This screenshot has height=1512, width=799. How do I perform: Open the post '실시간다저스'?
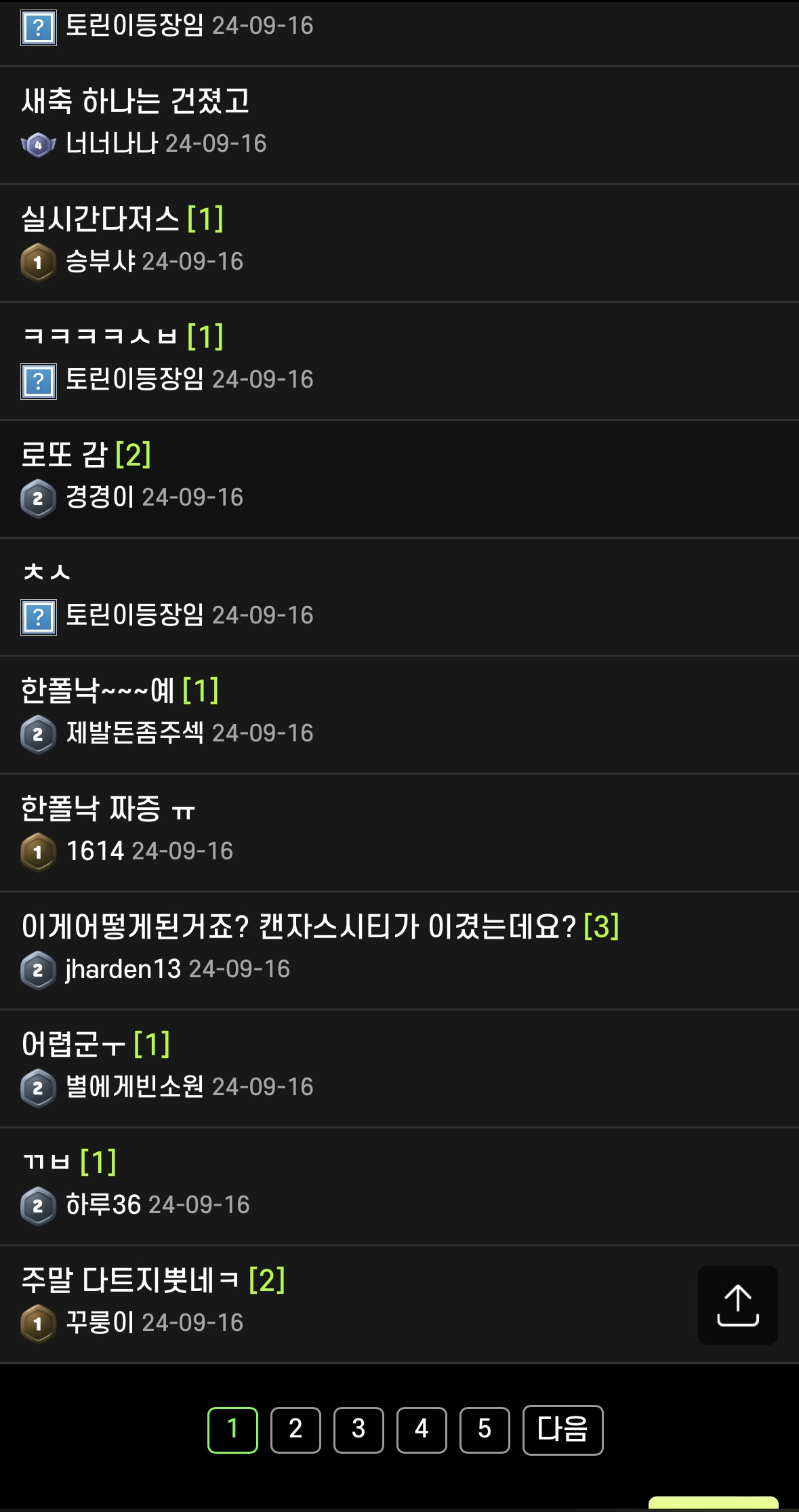pos(100,219)
